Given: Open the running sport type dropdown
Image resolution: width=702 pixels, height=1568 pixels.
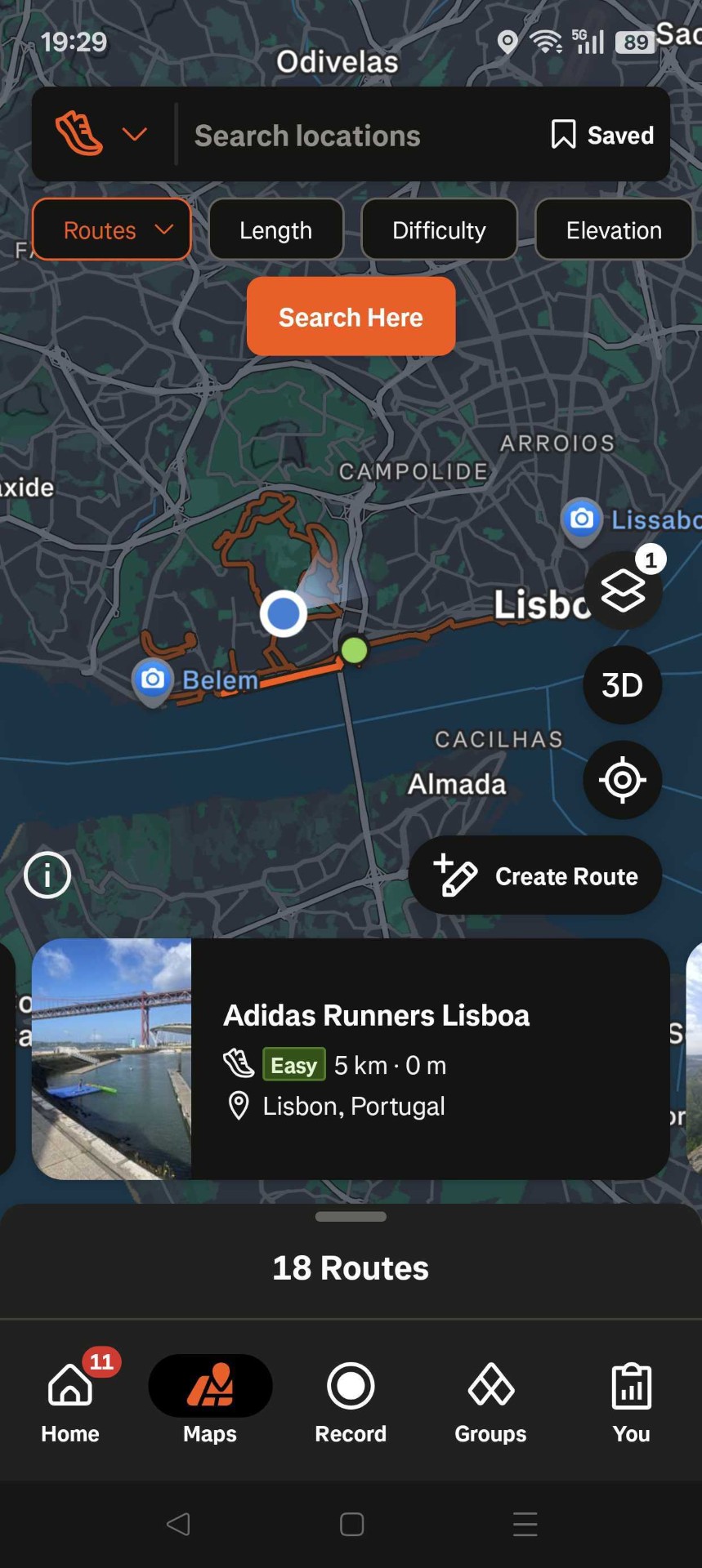Looking at the screenshot, I should pyautogui.click(x=101, y=134).
